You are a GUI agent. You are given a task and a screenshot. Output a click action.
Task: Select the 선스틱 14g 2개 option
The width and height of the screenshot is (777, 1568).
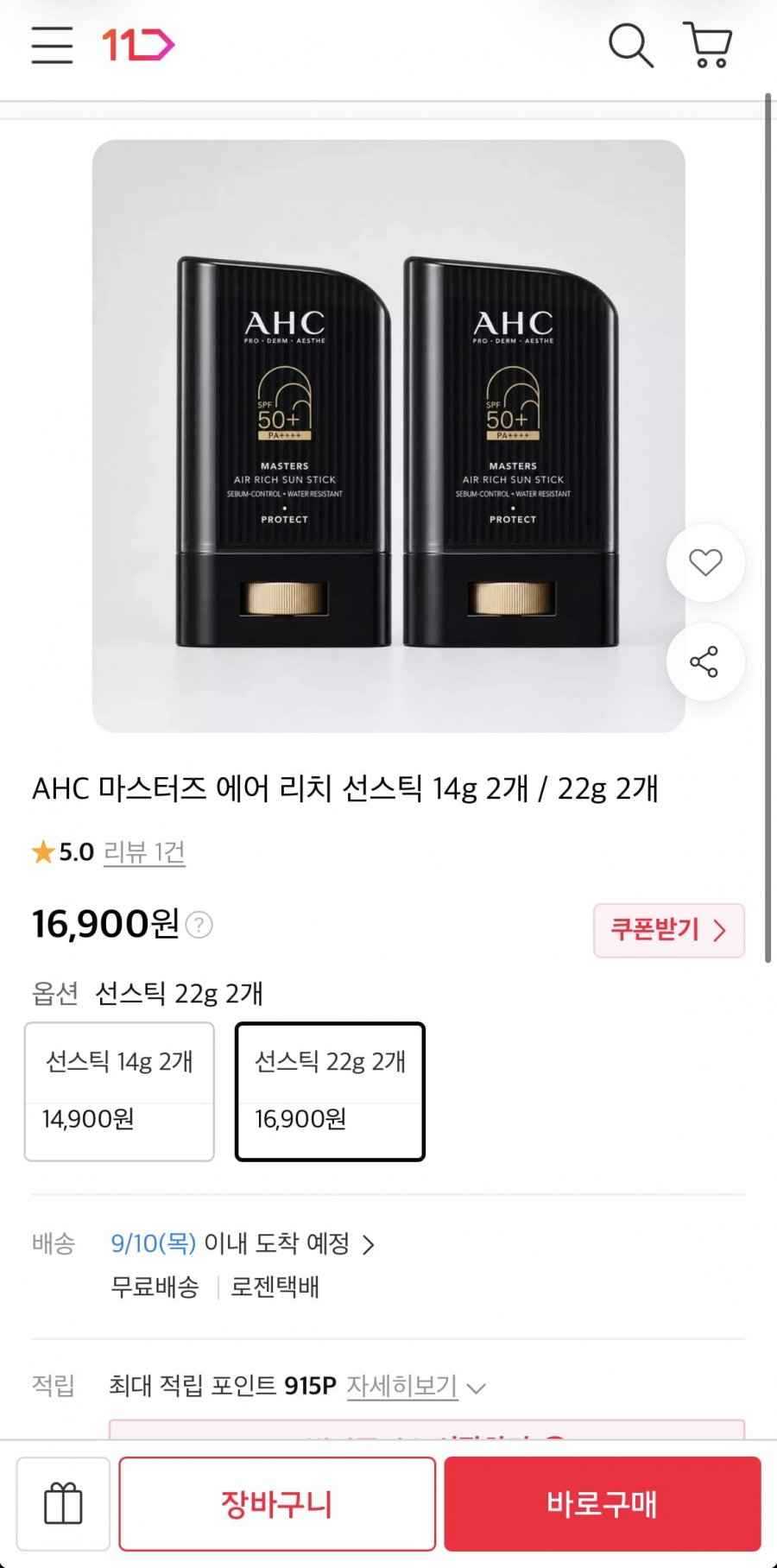pyautogui.click(x=119, y=1091)
